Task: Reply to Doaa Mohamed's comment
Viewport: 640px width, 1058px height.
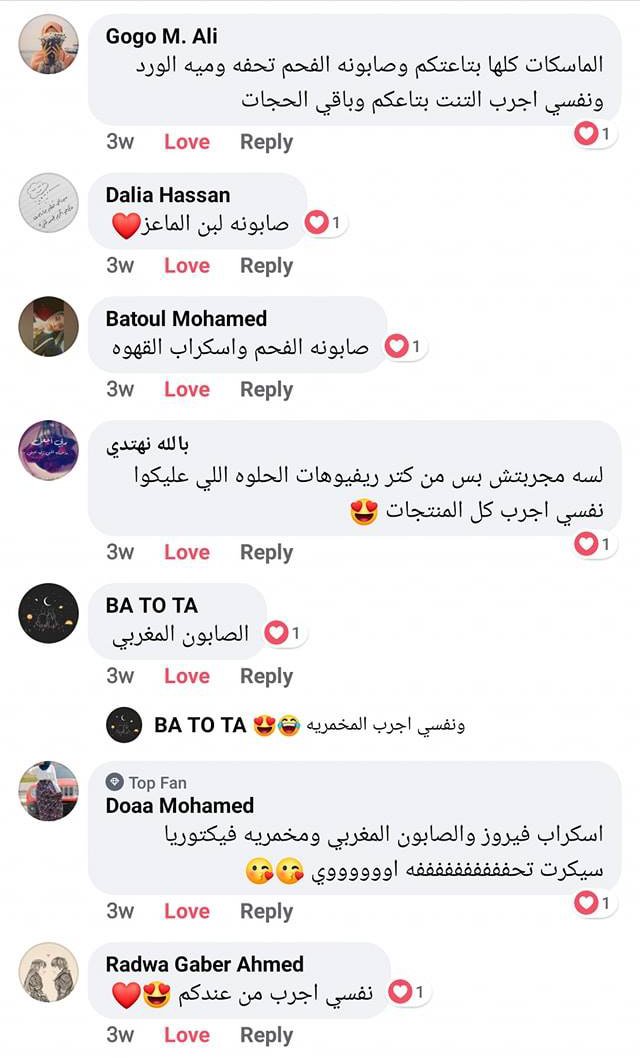Action: (266, 911)
